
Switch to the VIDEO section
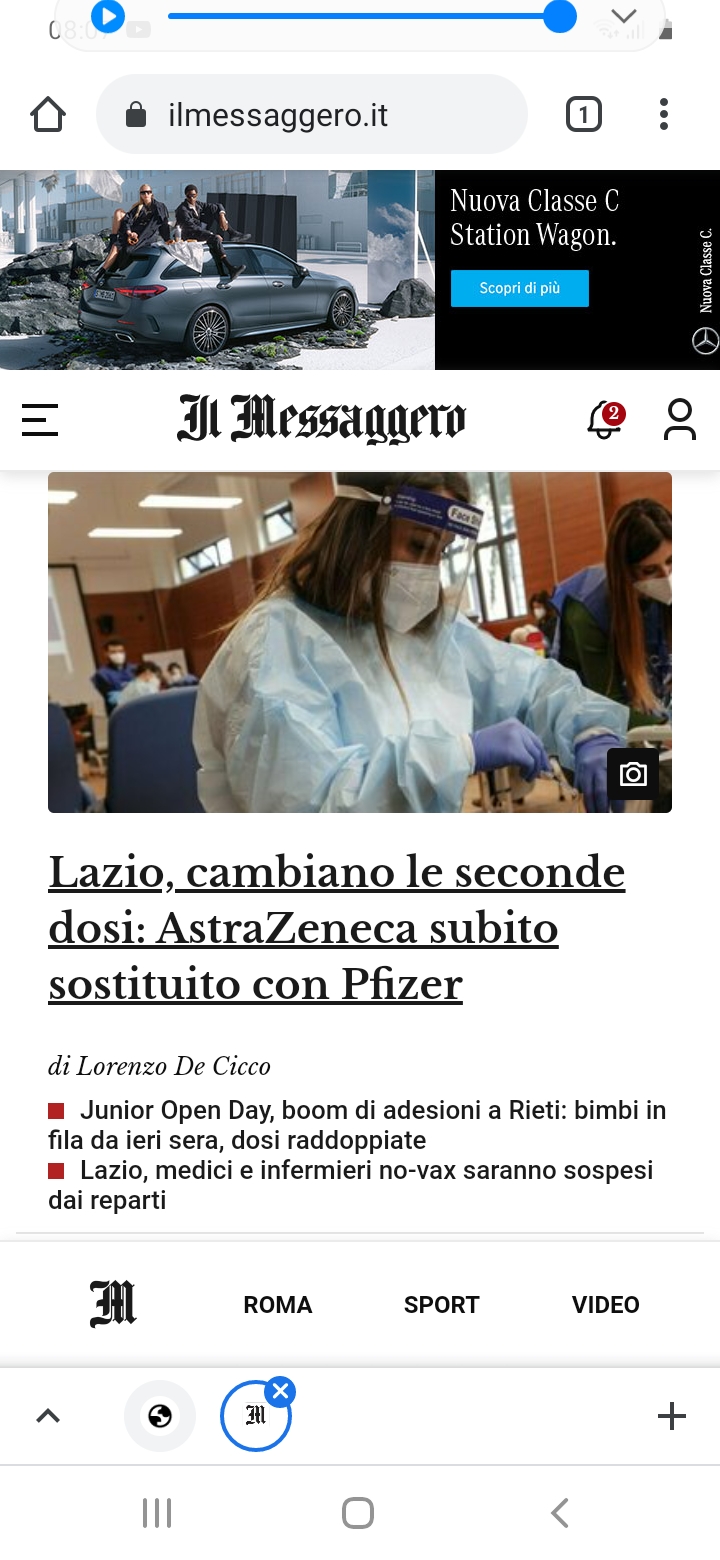606,1305
